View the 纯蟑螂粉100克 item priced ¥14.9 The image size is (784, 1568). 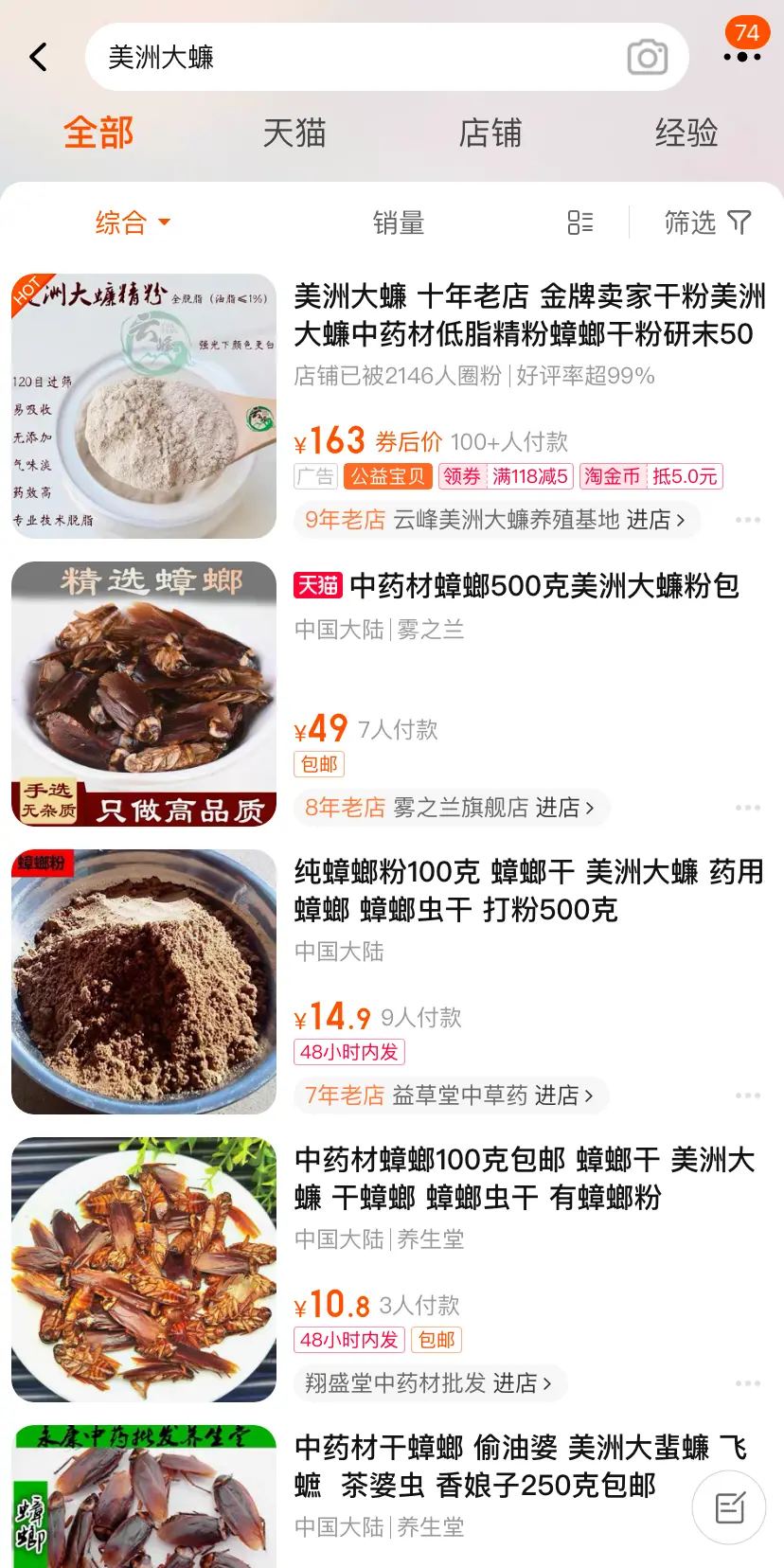click(x=528, y=890)
